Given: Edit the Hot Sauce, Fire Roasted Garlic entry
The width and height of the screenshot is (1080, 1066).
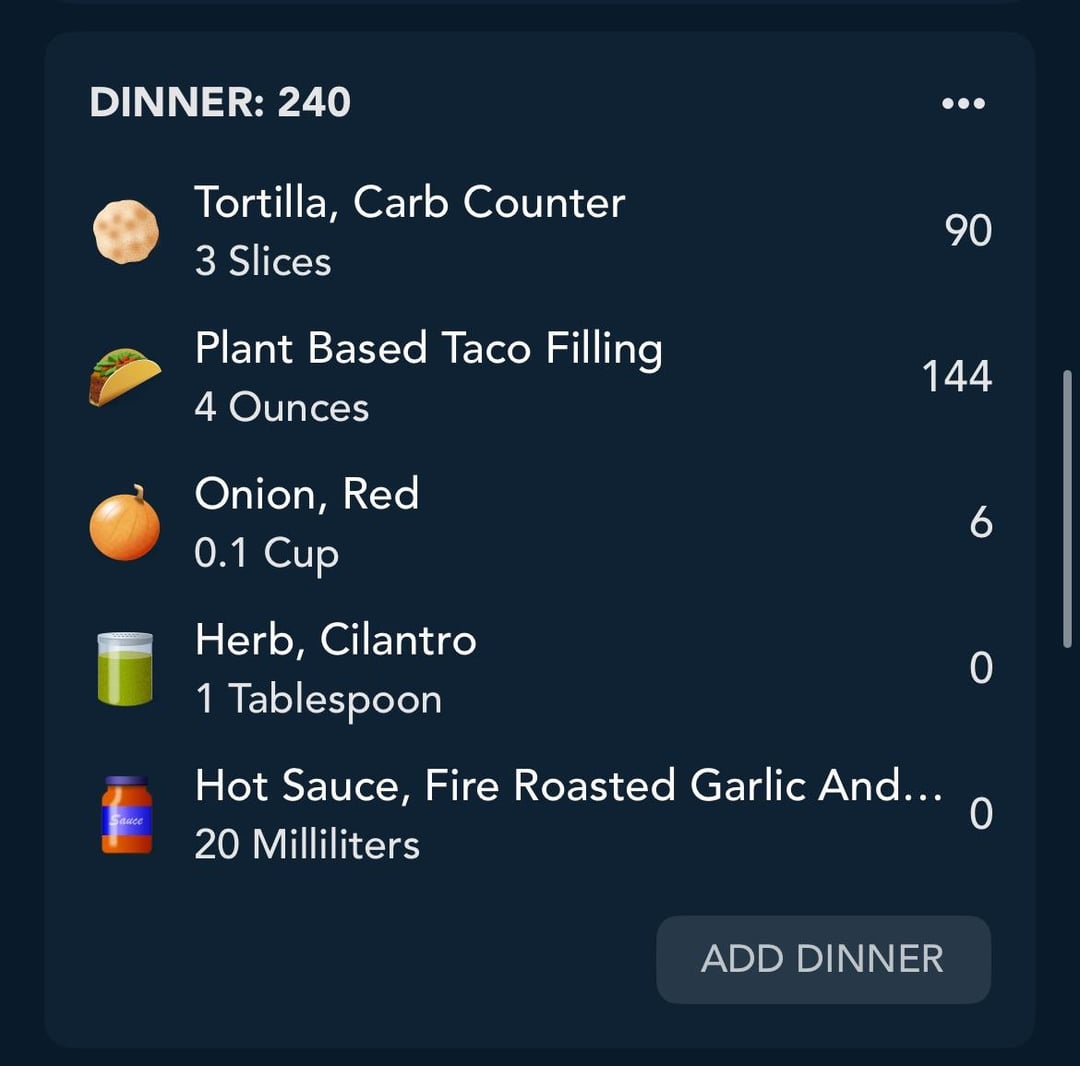Looking at the screenshot, I should point(568,813).
